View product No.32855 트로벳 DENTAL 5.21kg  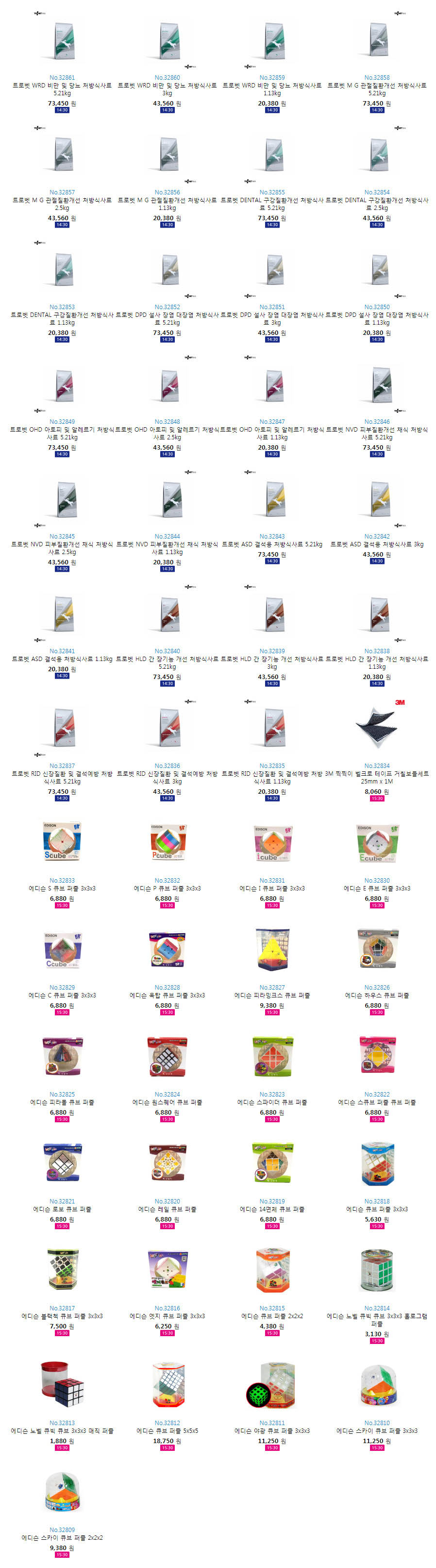(x=272, y=200)
